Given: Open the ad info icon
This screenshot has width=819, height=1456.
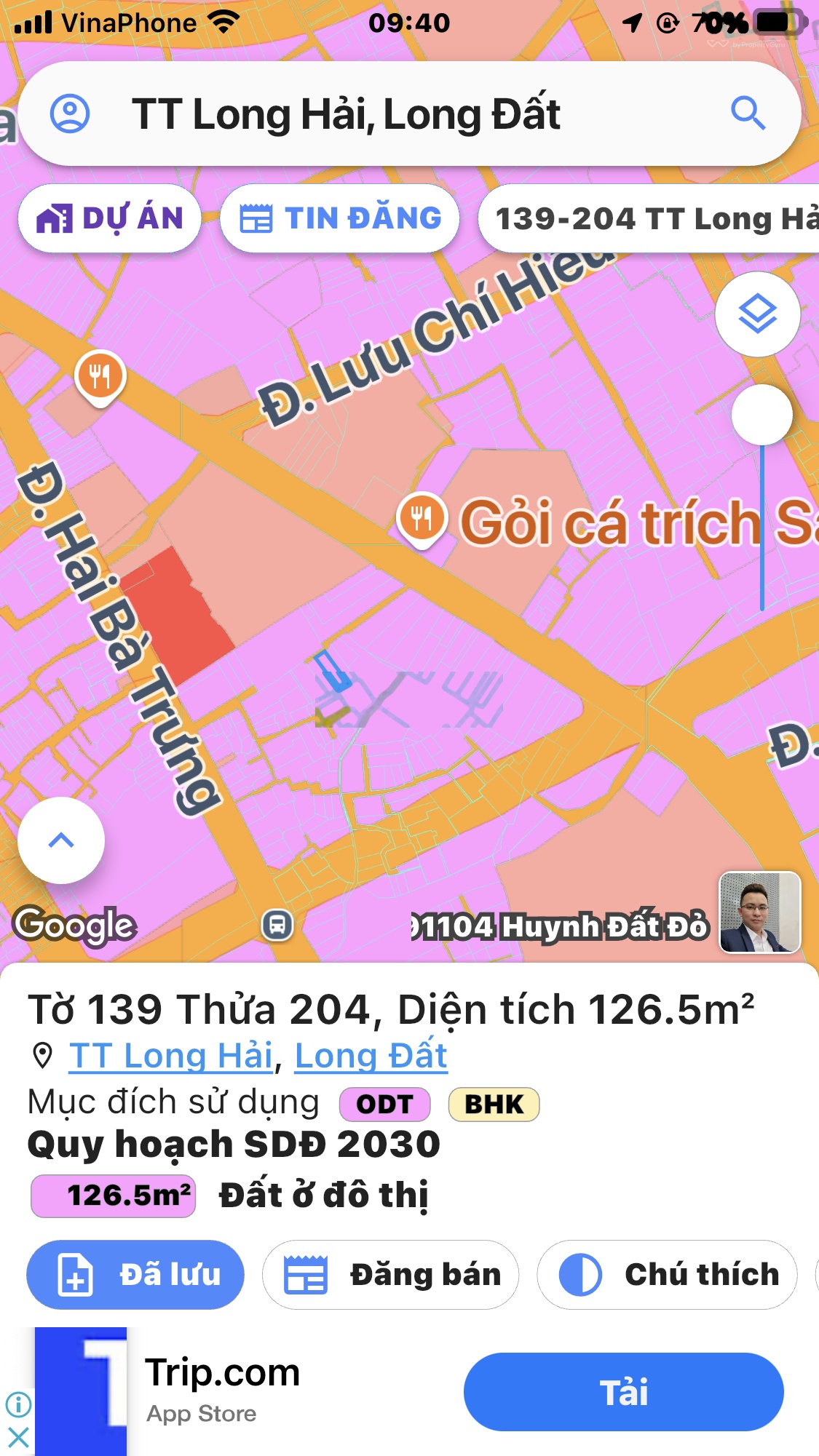Looking at the screenshot, I should (18, 1404).
